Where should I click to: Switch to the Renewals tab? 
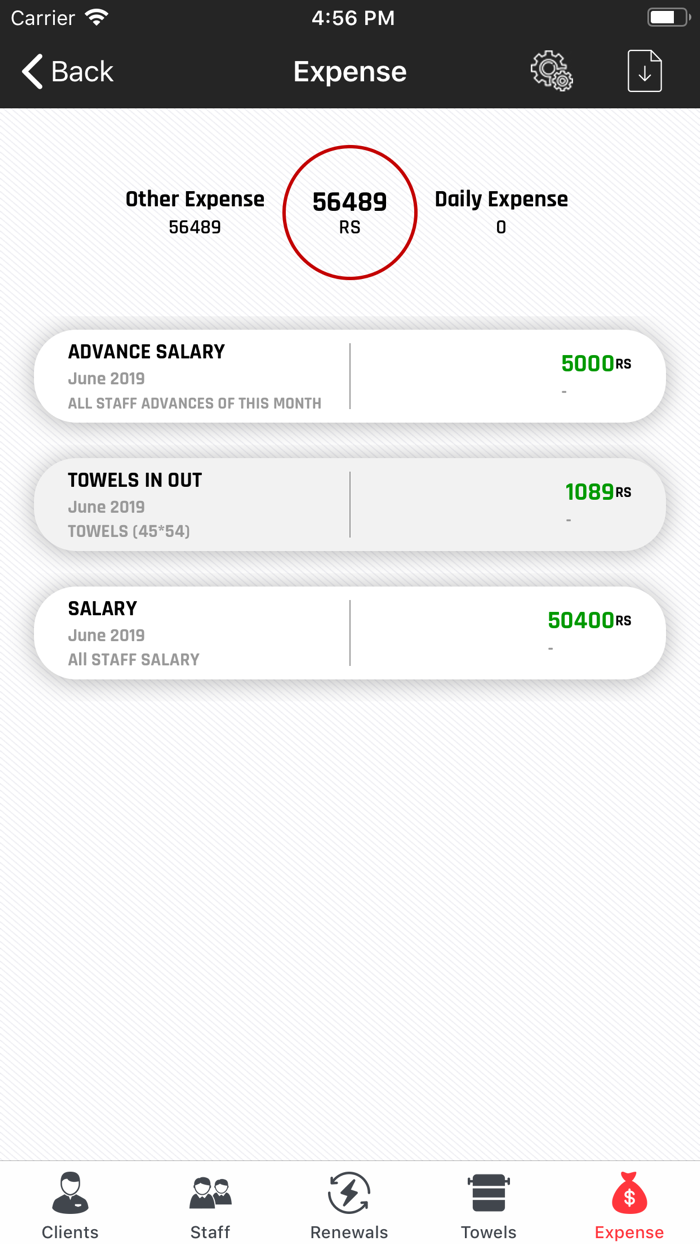pos(349,1205)
